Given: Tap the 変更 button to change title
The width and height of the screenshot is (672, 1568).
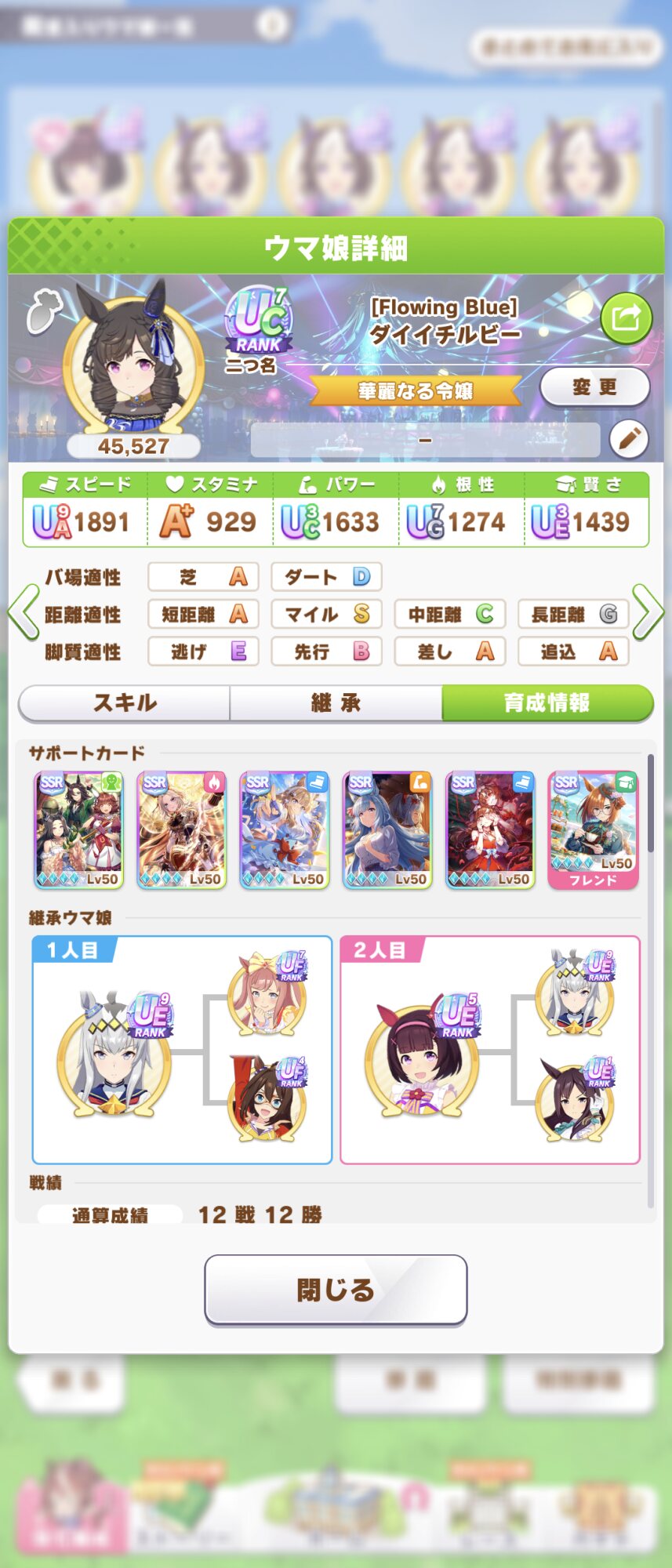Looking at the screenshot, I should [594, 387].
